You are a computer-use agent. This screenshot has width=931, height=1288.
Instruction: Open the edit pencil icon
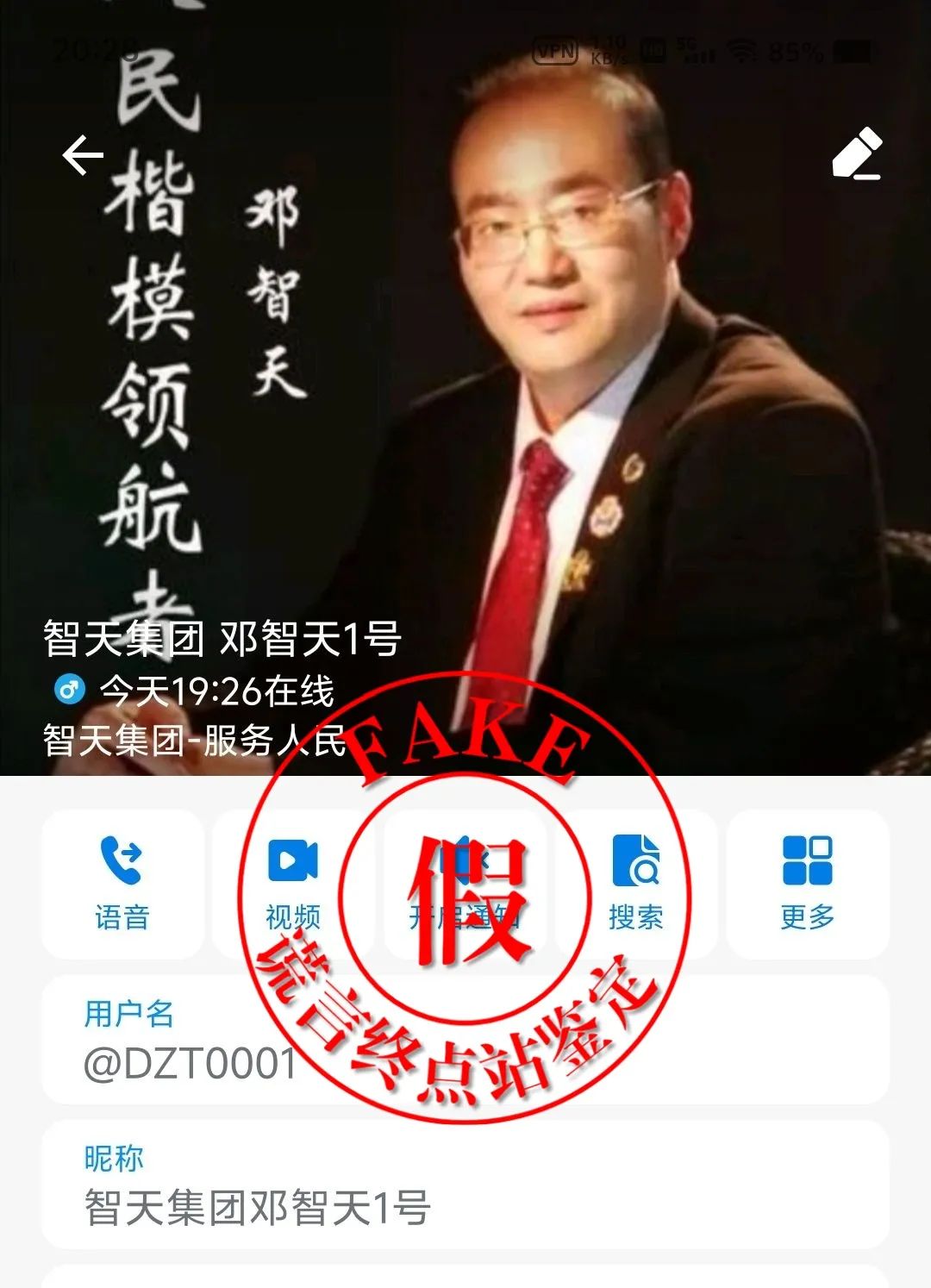(857, 154)
